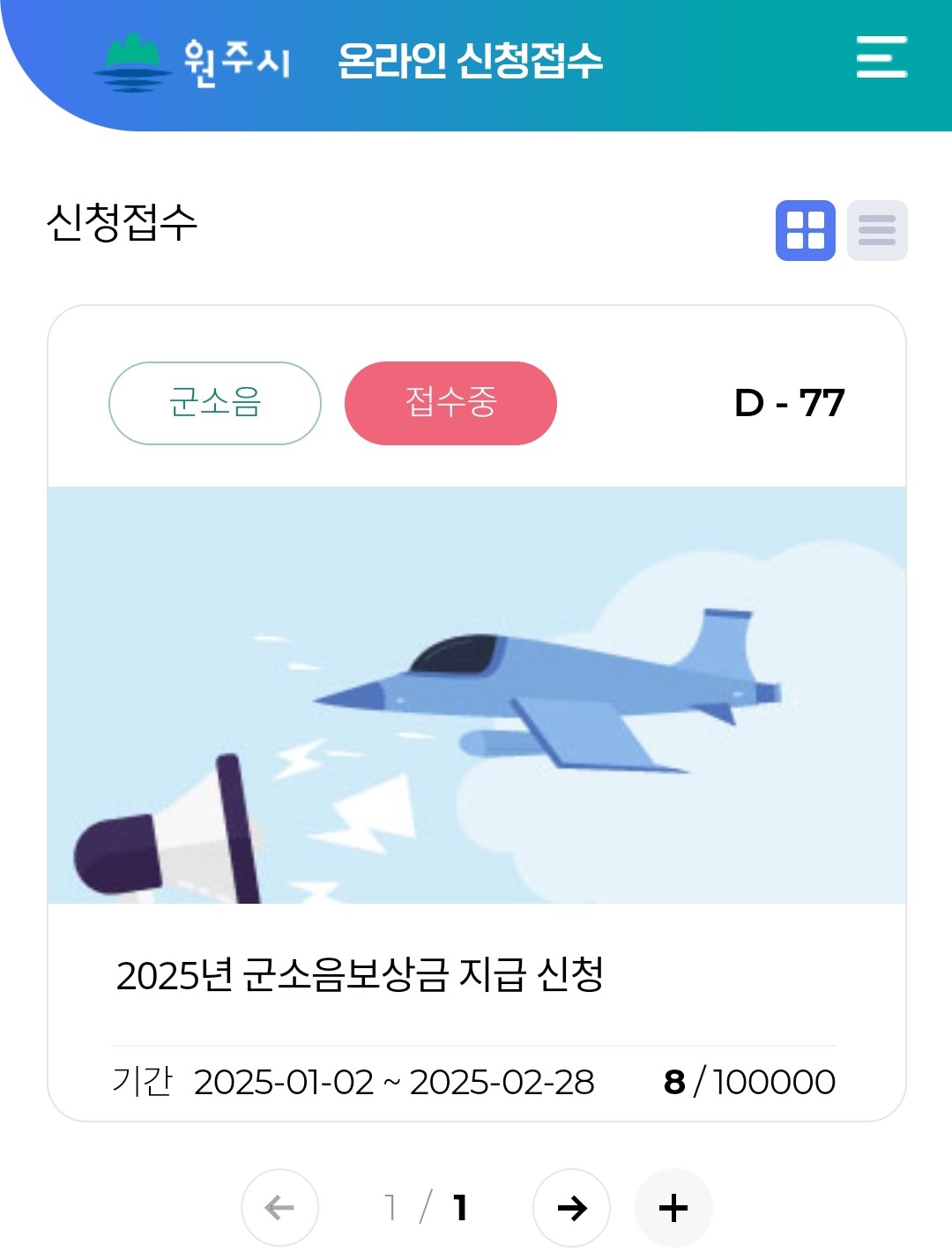This screenshot has height=1252, width=952.
Task: Switch to list view
Action: tap(877, 231)
